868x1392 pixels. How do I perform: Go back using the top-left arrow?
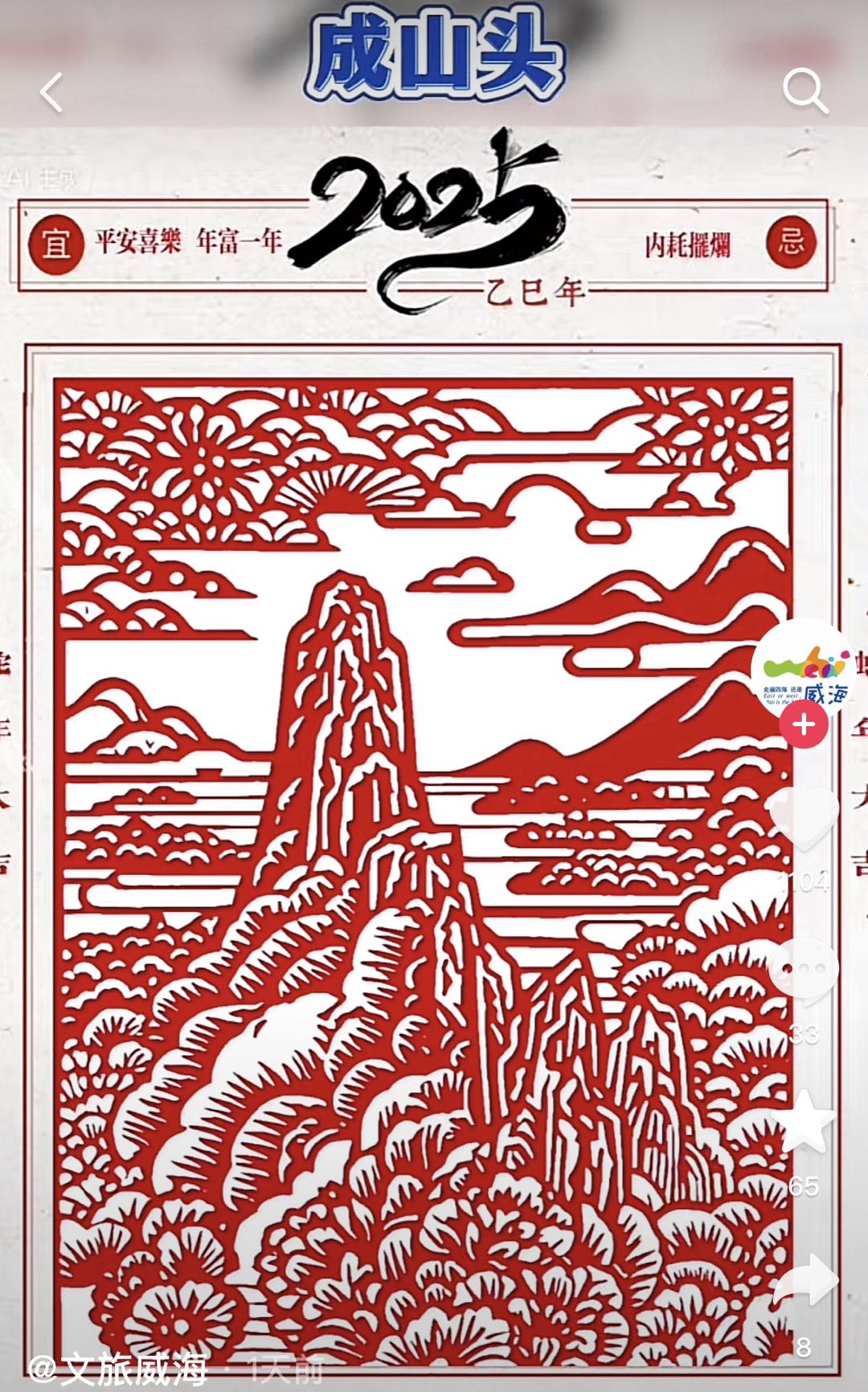tap(51, 92)
